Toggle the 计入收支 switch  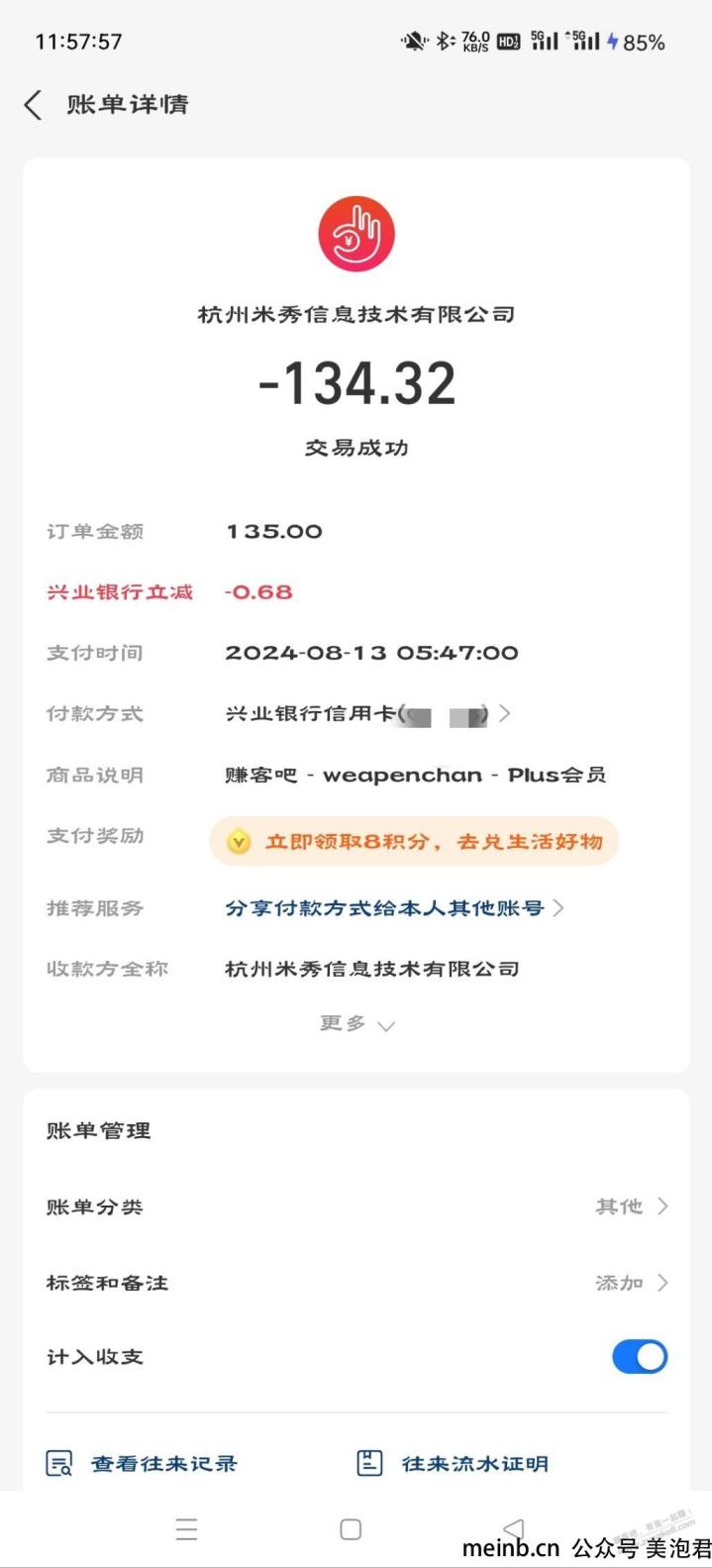639,1357
